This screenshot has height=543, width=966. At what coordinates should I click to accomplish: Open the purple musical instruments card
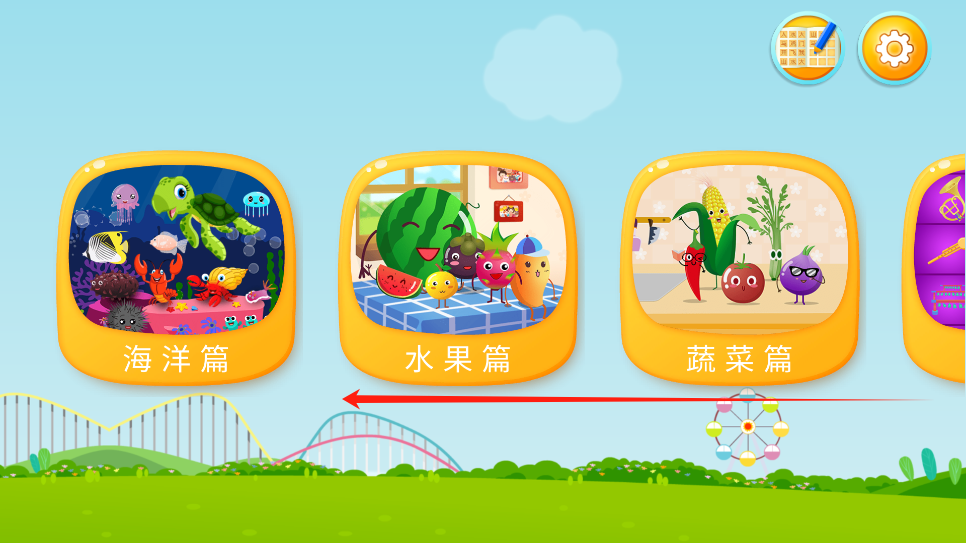942,265
